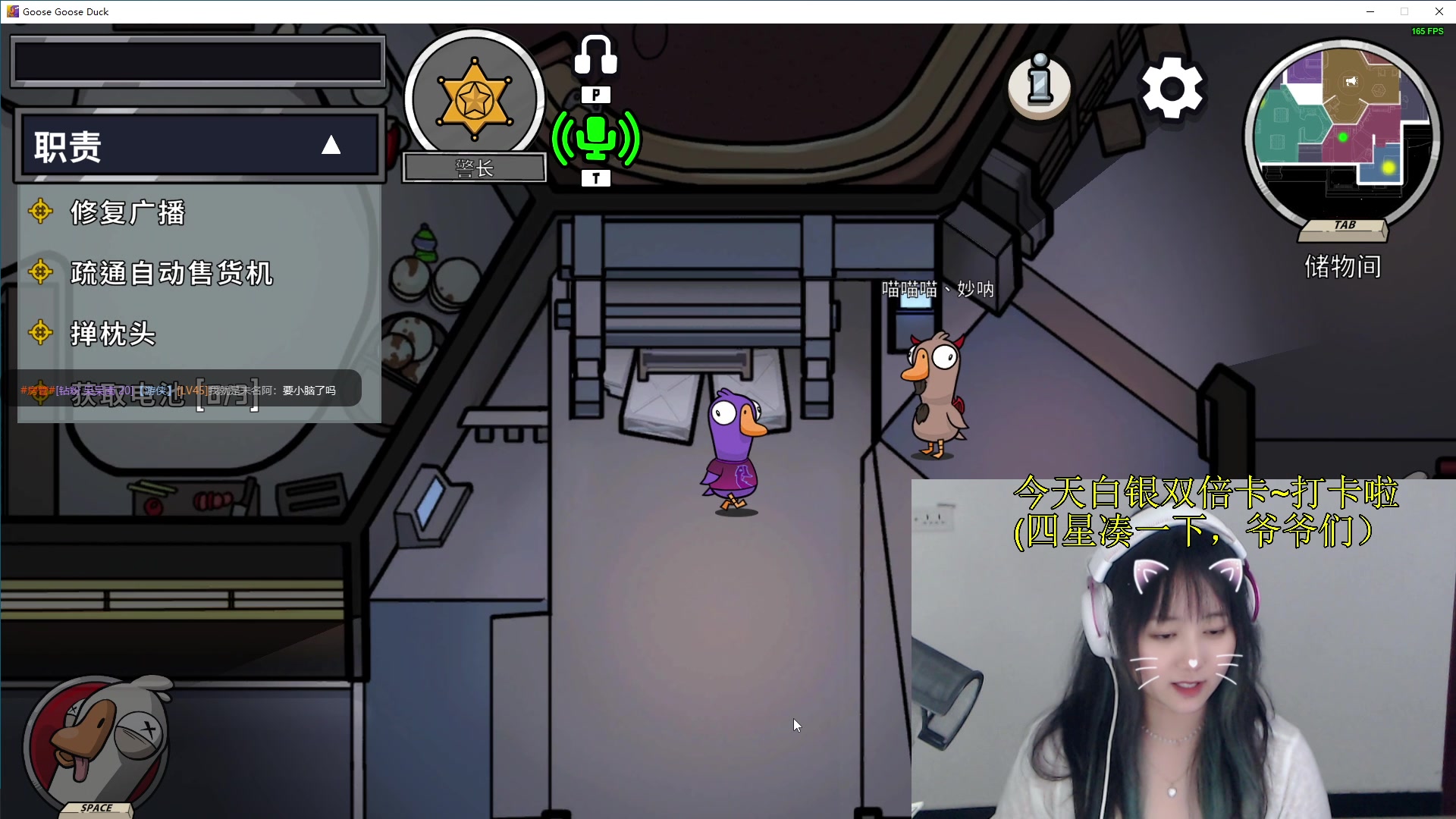Minimize the game window
Screen dimensions: 1456x819
pyautogui.click(x=1370, y=11)
